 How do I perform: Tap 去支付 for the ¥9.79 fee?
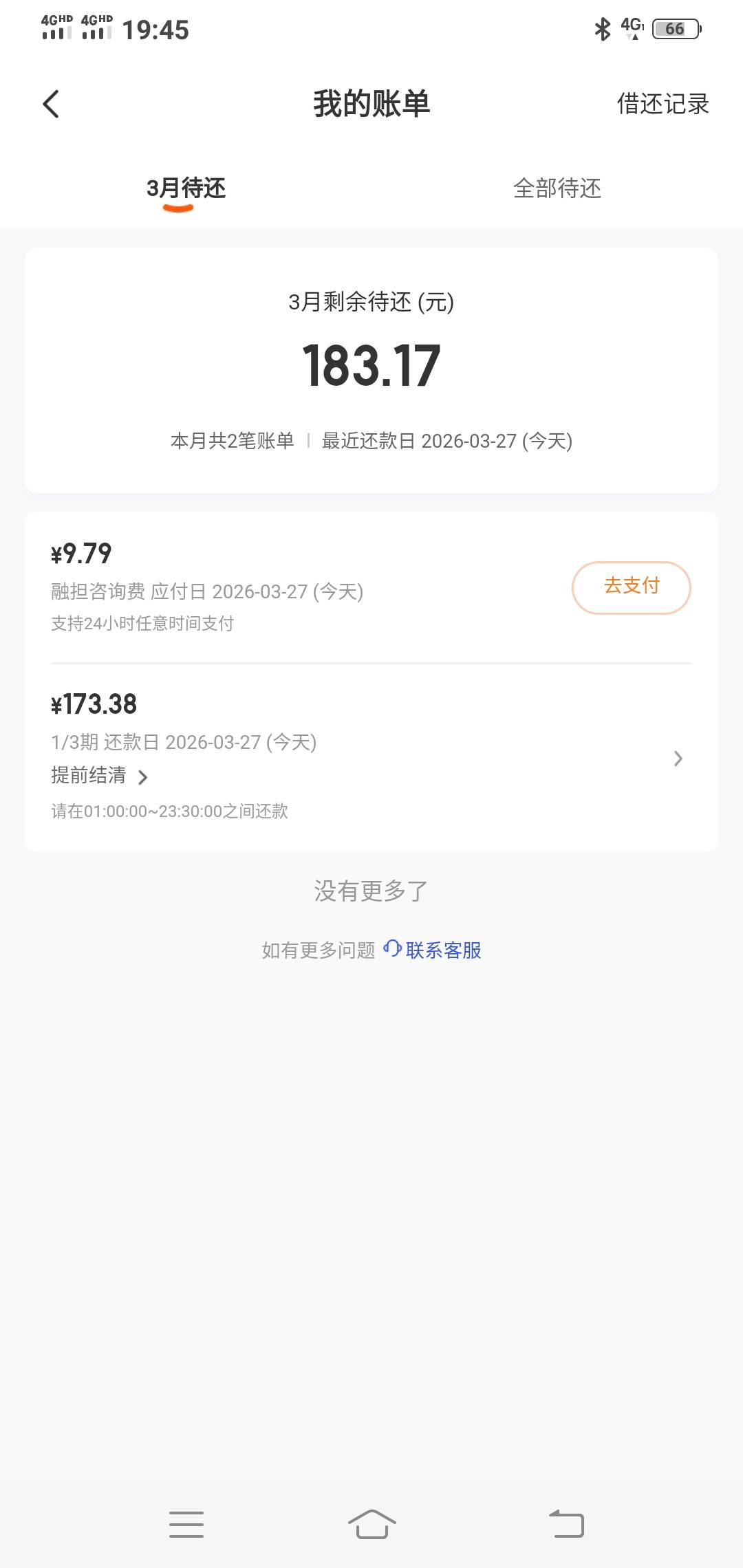[x=631, y=587]
